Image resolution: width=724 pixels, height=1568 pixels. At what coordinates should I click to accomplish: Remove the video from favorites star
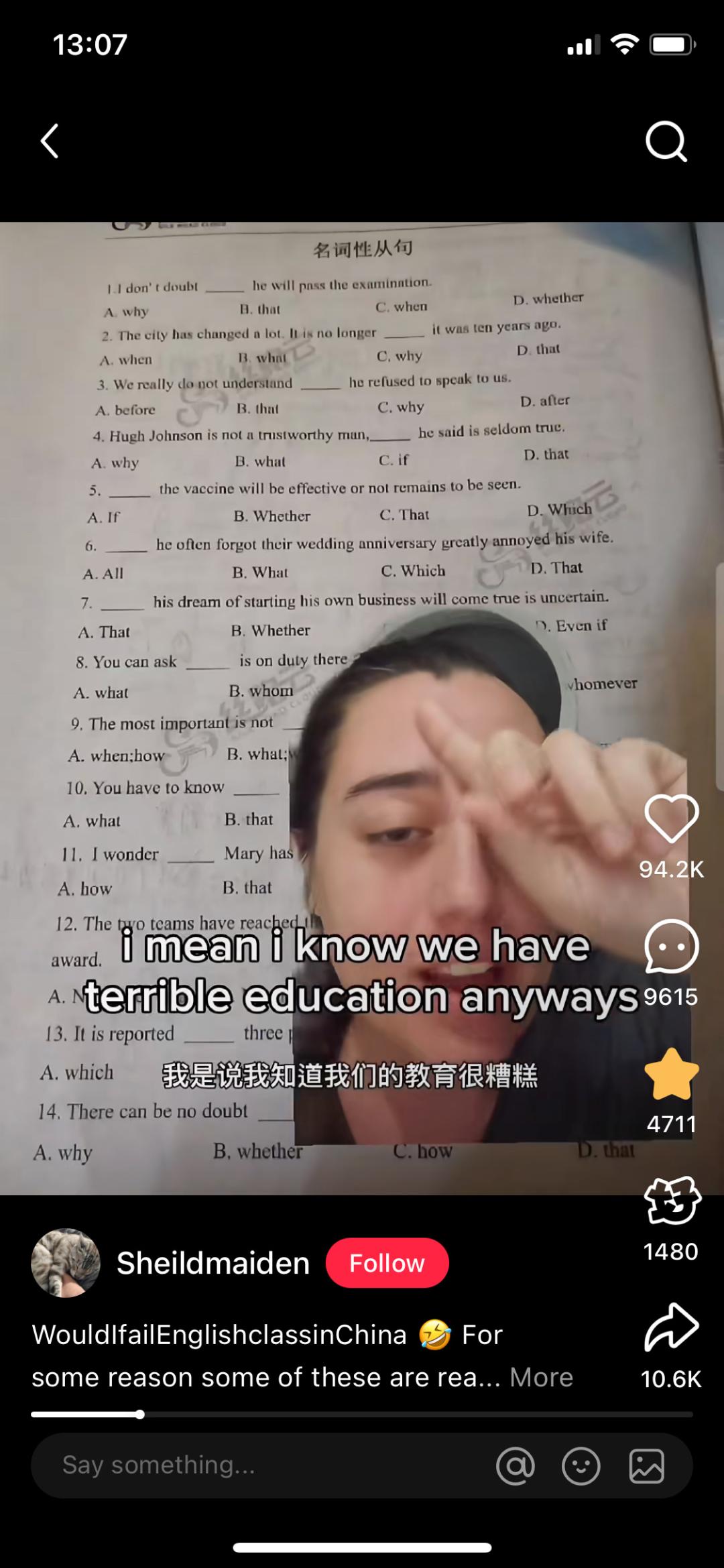pyautogui.click(x=671, y=1074)
